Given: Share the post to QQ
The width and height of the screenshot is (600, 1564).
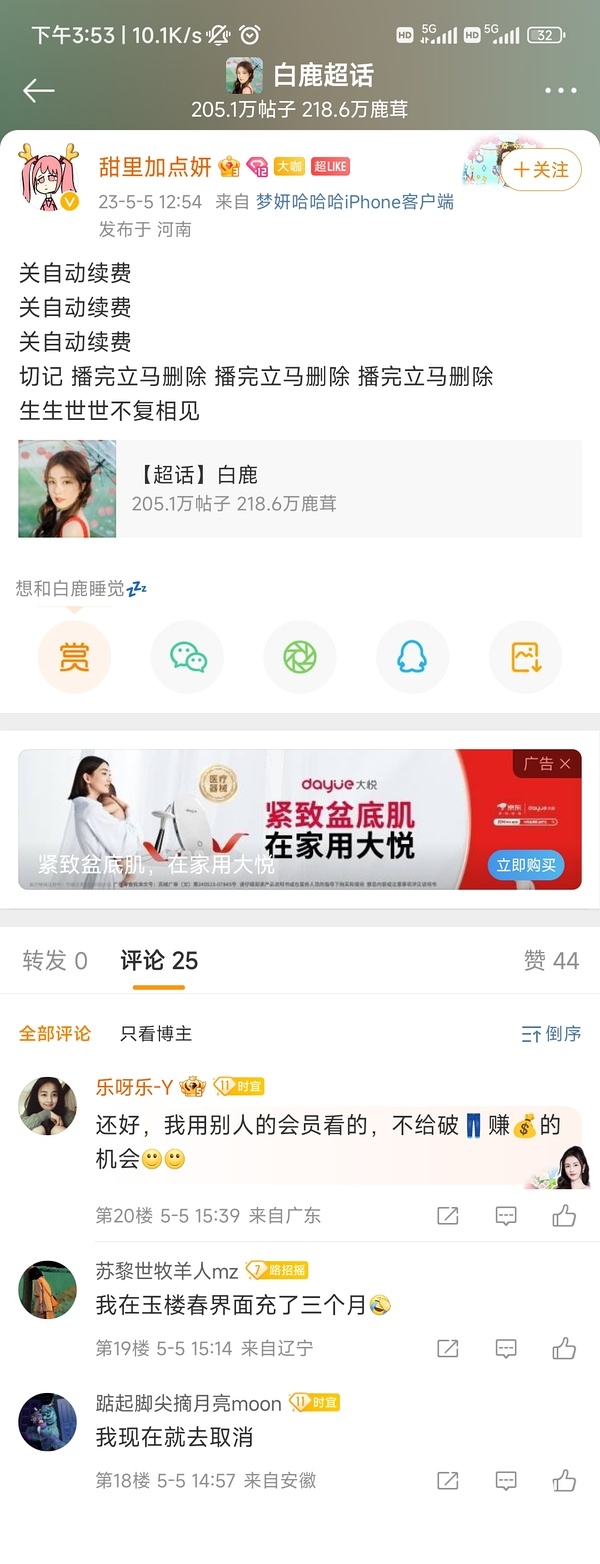Looking at the screenshot, I should 412,657.
